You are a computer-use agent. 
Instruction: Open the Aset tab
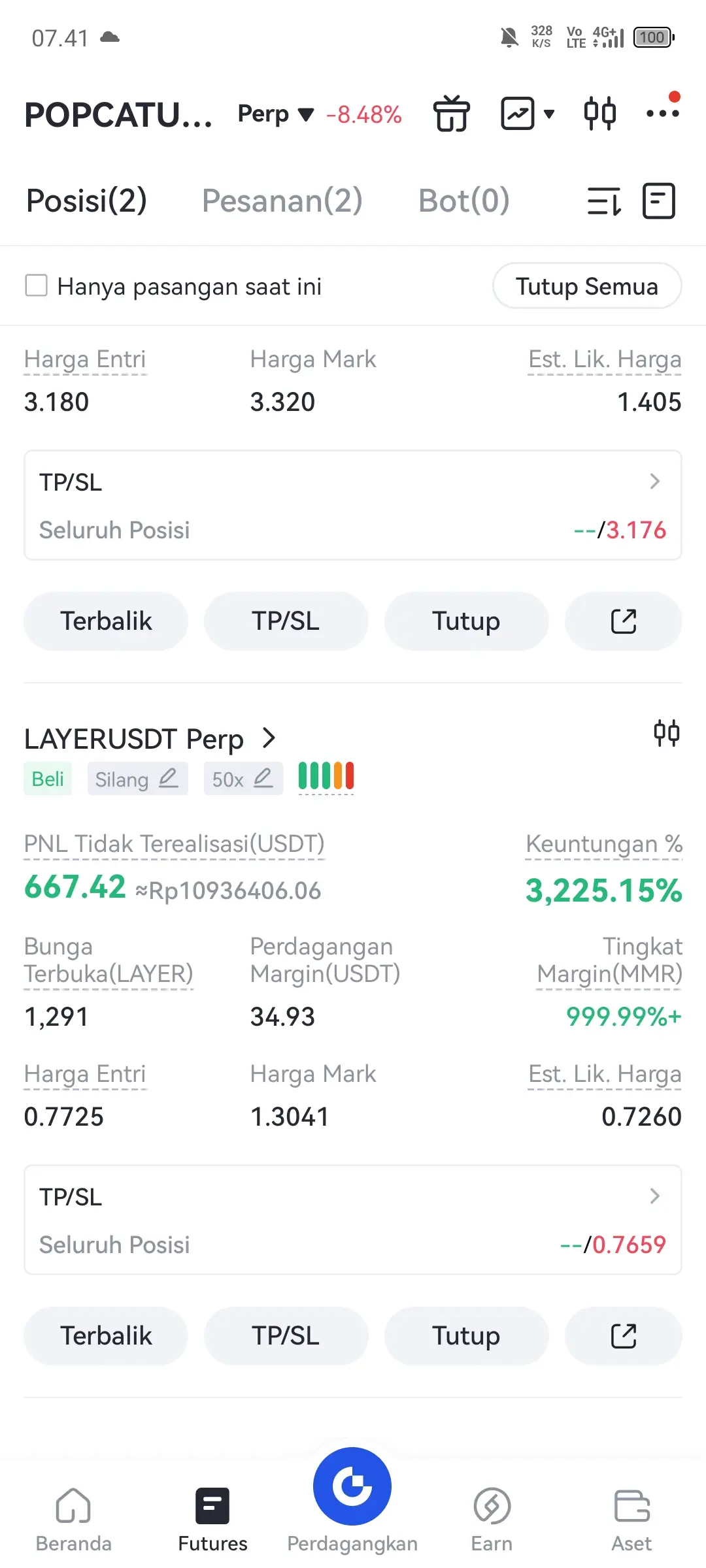coord(631,1520)
